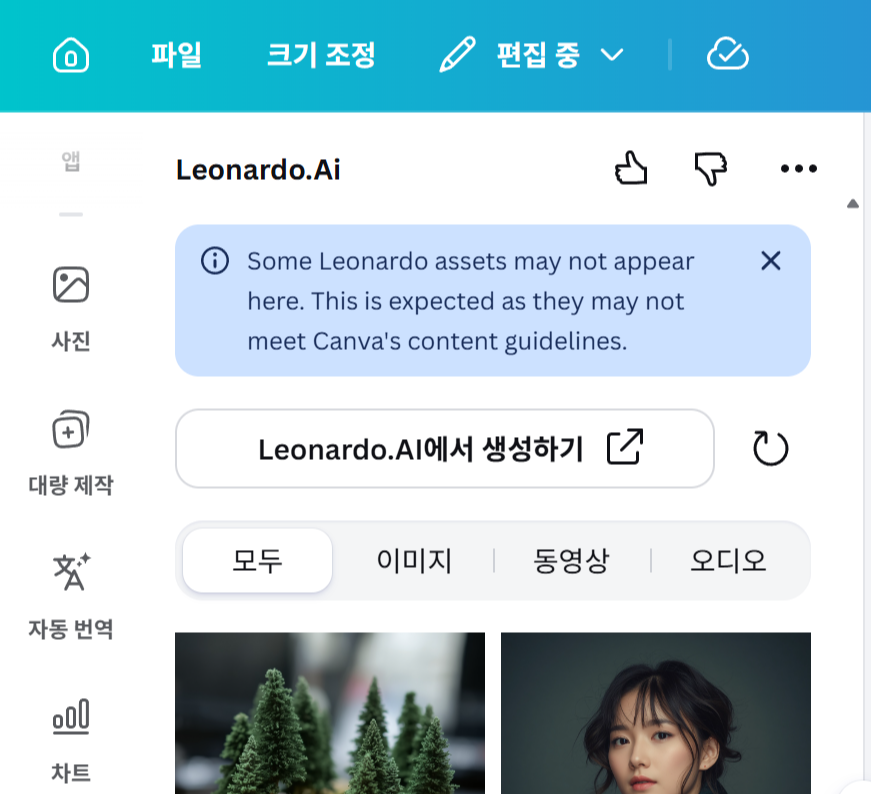Give Leonardo.Ai a thumbs down
This screenshot has width=871, height=794.
(711, 168)
